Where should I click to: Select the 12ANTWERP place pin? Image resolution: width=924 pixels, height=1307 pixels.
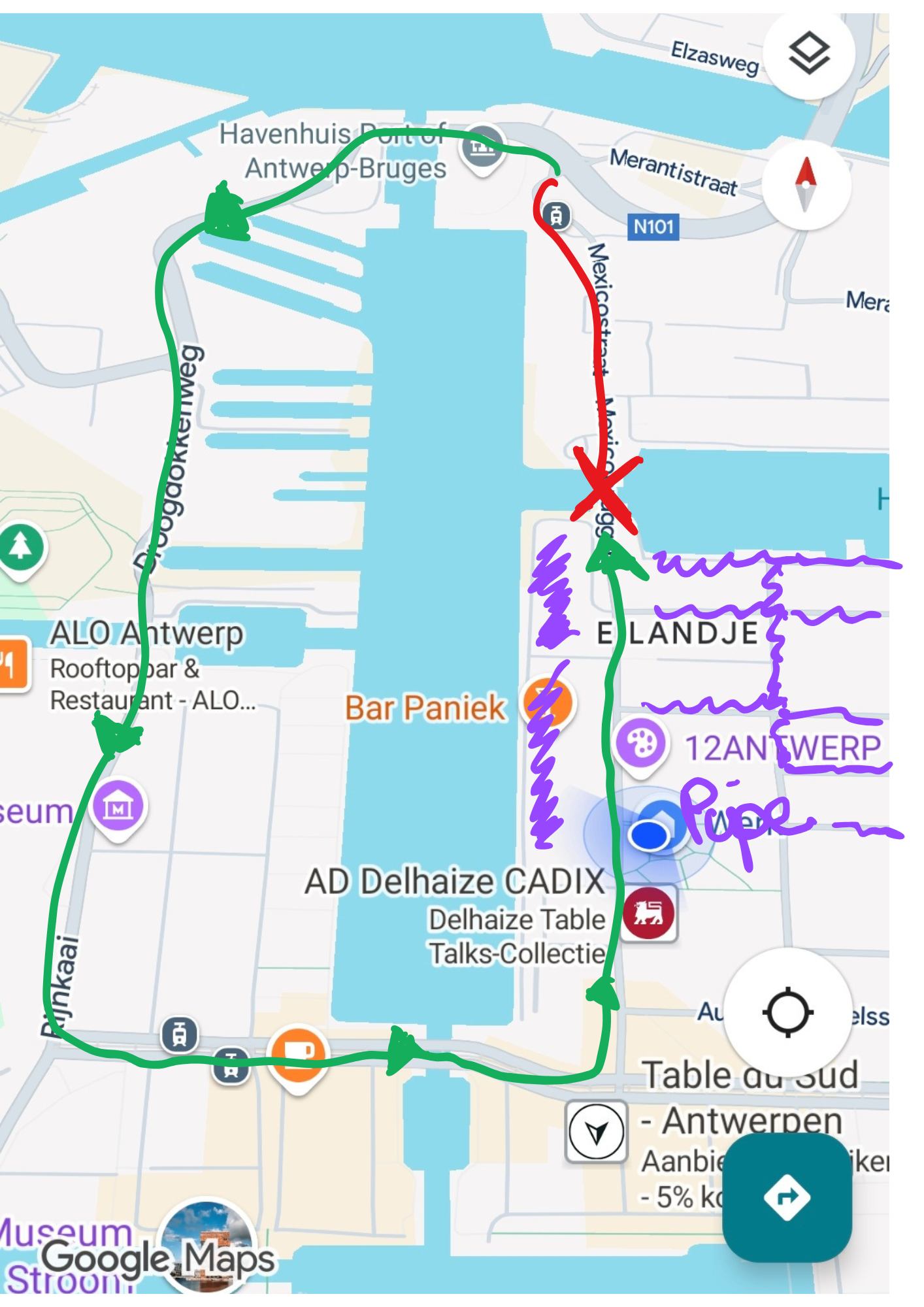[641, 744]
